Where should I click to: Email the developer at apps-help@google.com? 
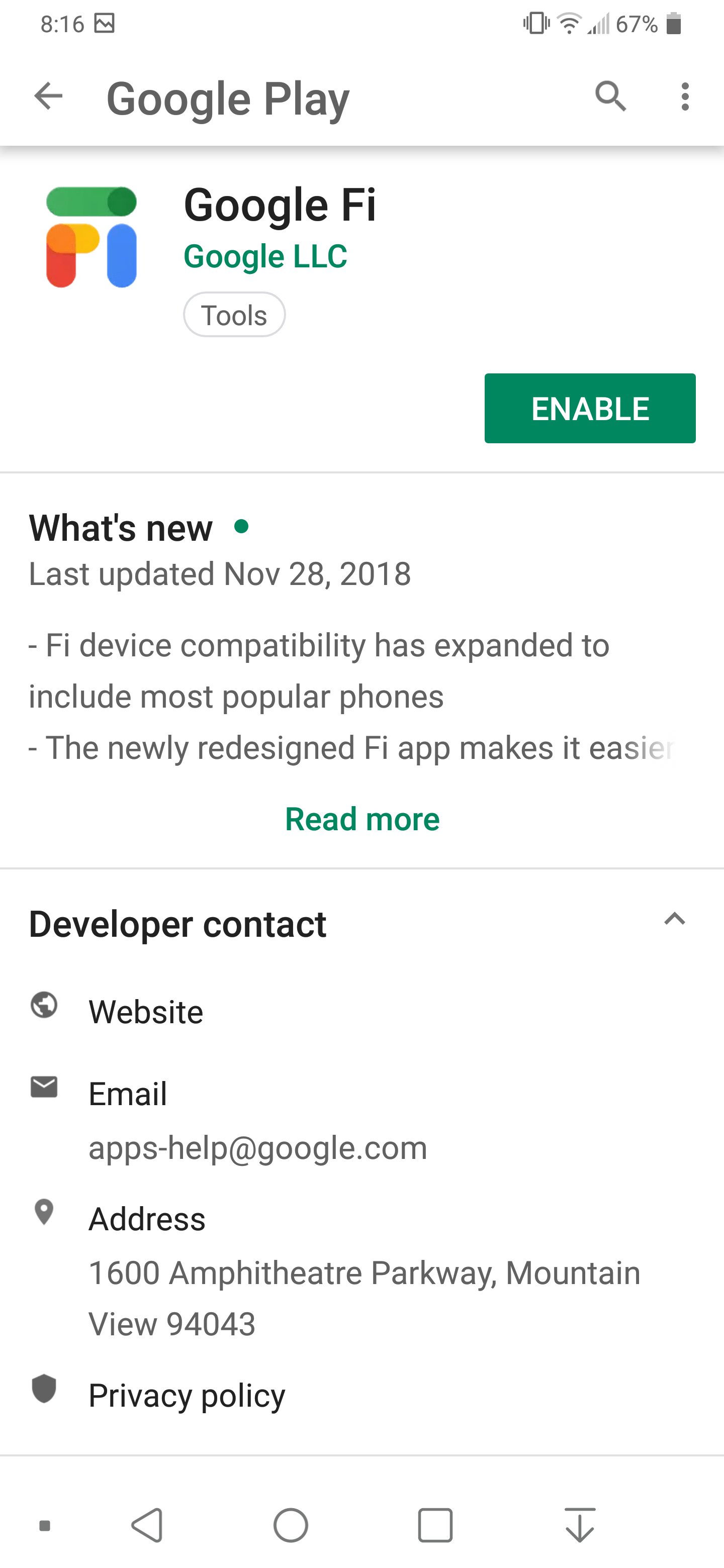click(x=257, y=1147)
